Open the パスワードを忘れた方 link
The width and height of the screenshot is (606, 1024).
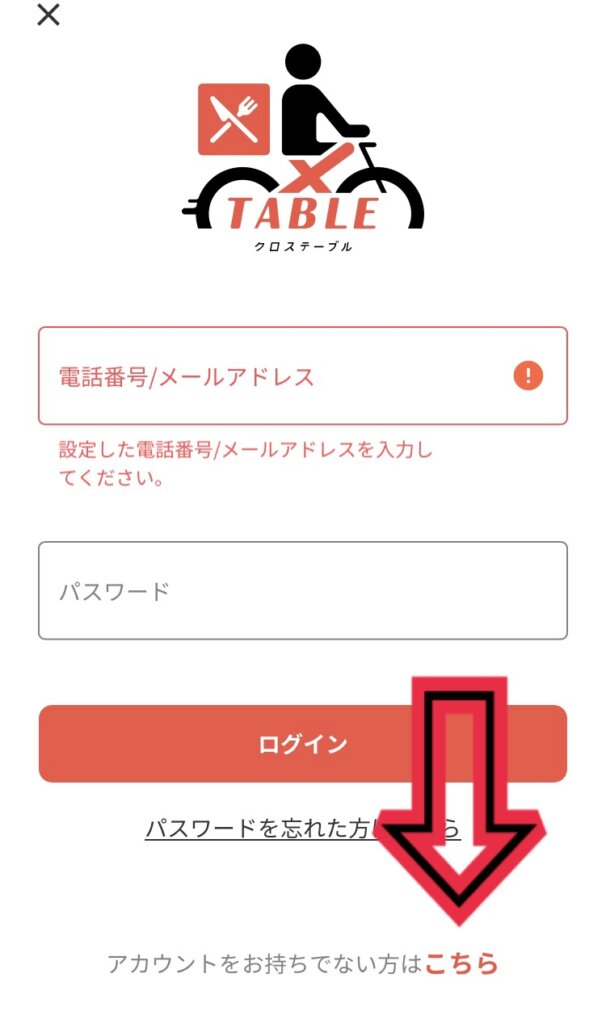coord(302,828)
